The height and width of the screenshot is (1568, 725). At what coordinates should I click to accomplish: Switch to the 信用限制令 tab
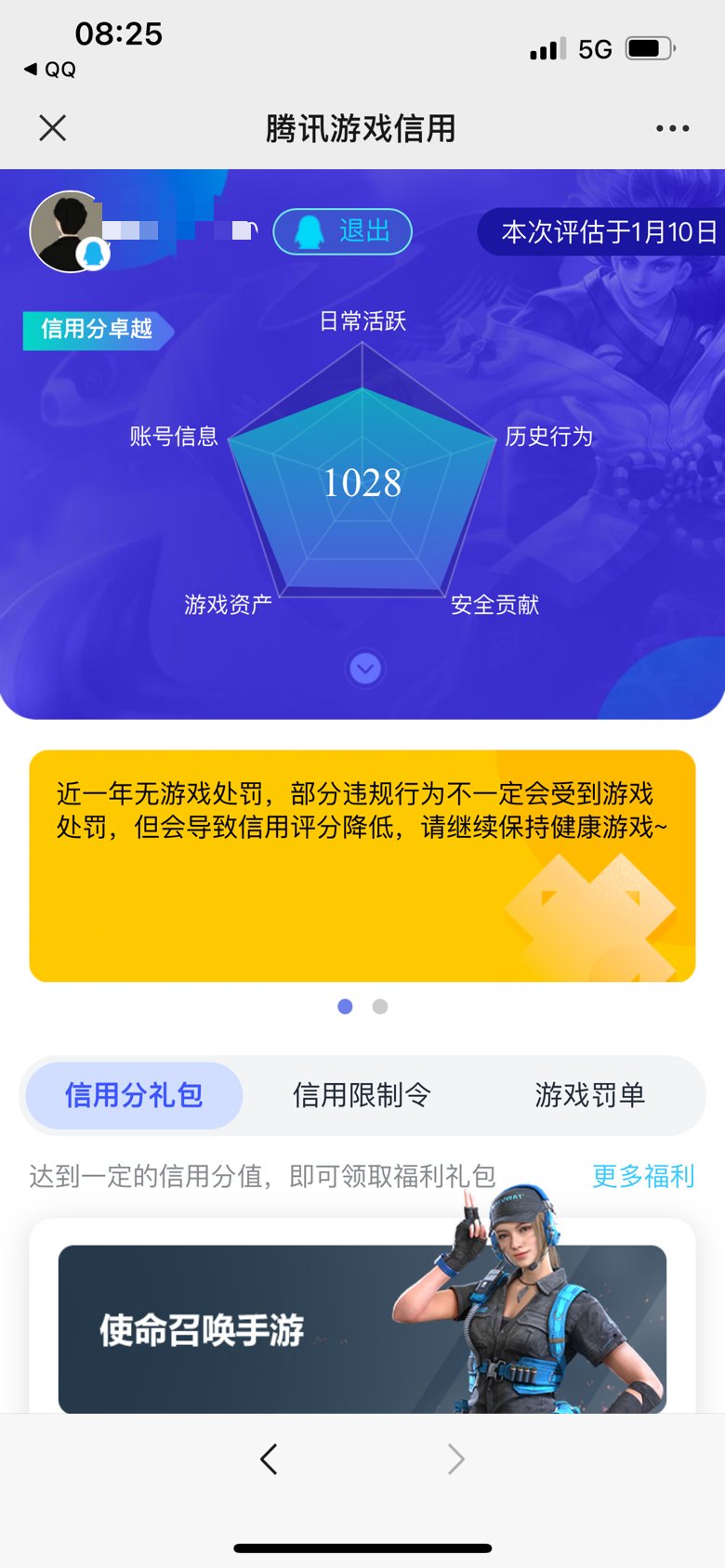tap(362, 1095)
